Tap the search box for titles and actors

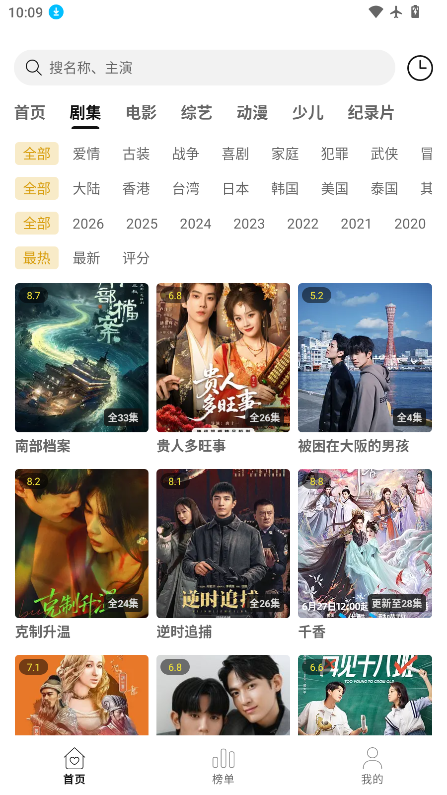pos(204,67)
